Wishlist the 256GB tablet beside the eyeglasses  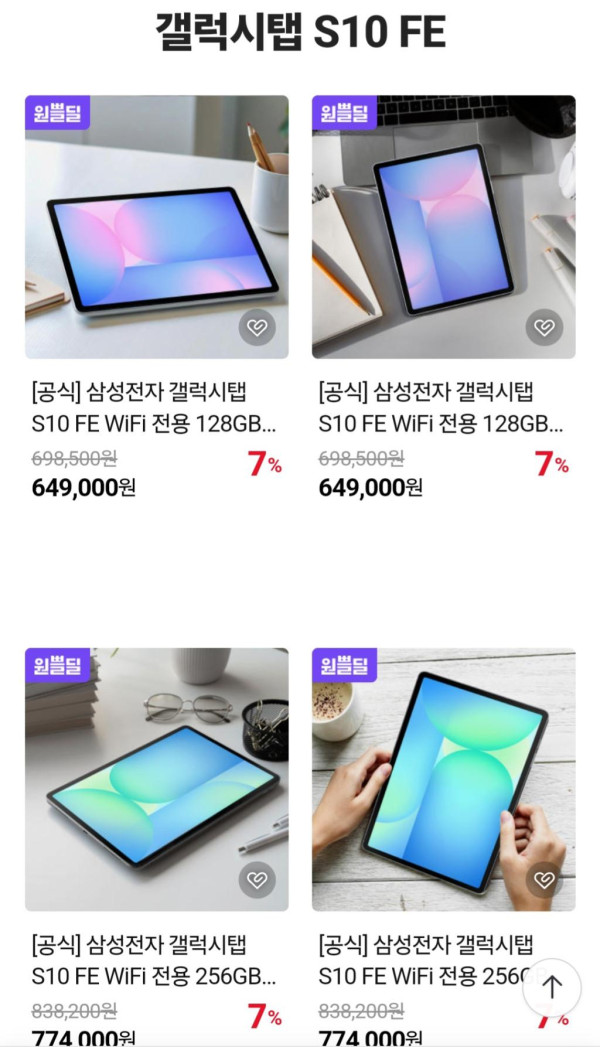[x=257, y=880]
